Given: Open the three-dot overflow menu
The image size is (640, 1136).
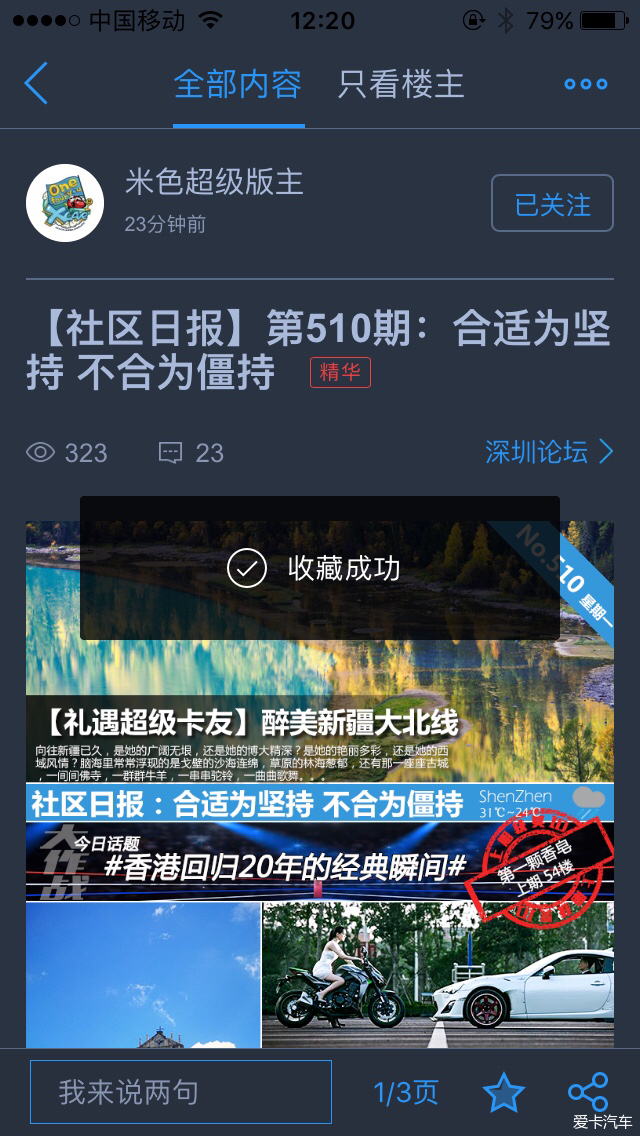Looking at the screenshot, I should click(585, 84).
